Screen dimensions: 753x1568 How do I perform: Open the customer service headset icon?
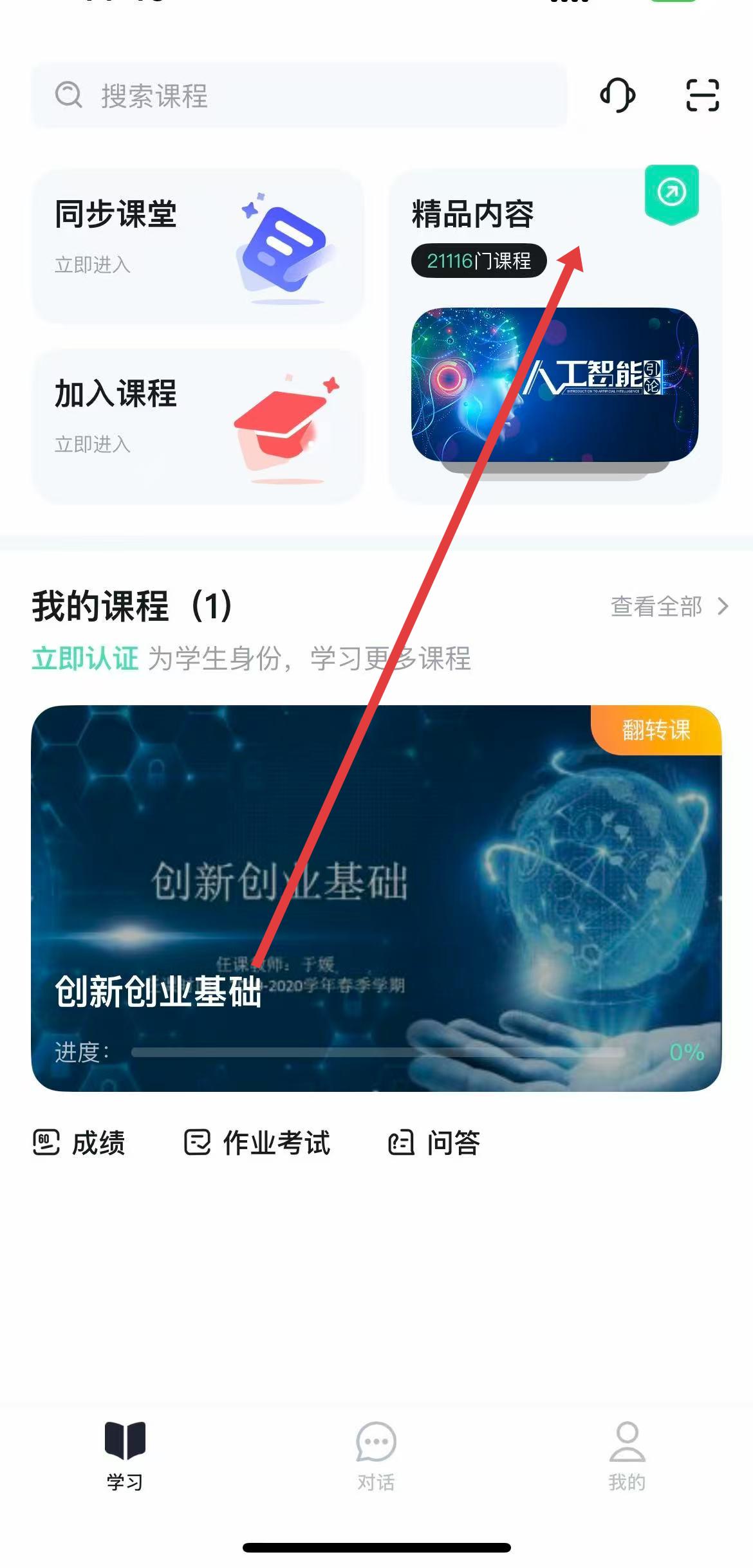click(x=617, y=96)
